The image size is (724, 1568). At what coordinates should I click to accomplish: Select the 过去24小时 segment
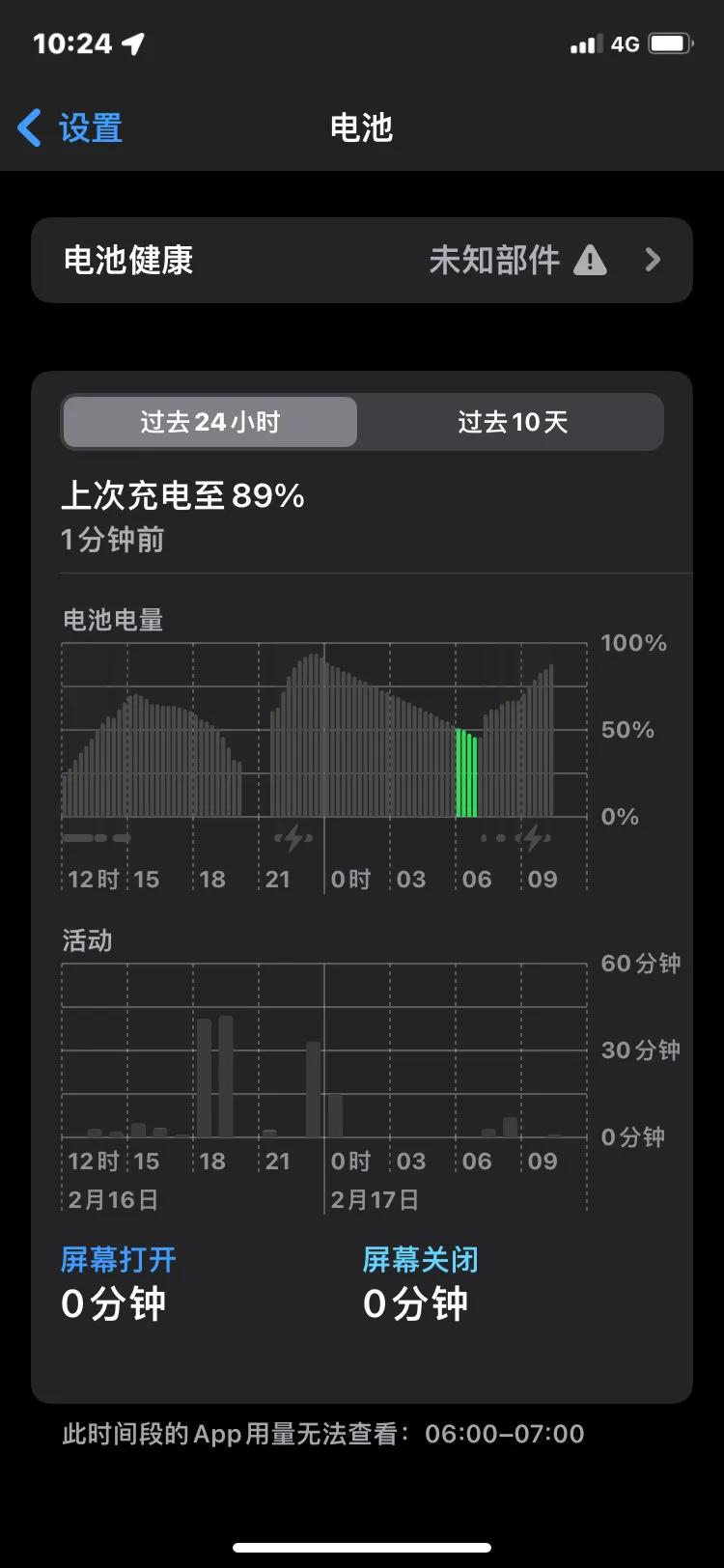pos(210,422)
